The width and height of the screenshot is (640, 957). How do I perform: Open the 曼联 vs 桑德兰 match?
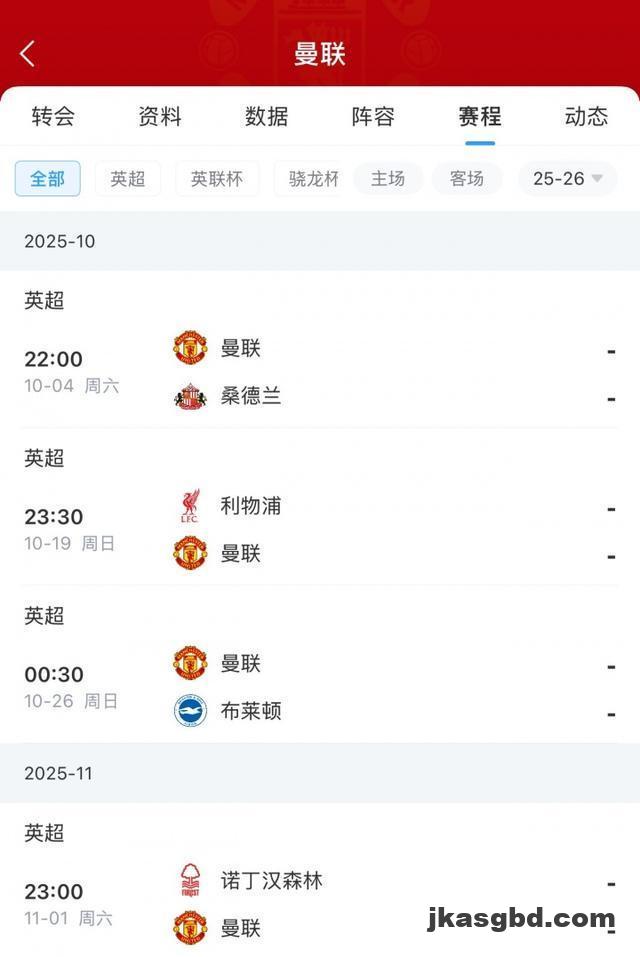320,372
